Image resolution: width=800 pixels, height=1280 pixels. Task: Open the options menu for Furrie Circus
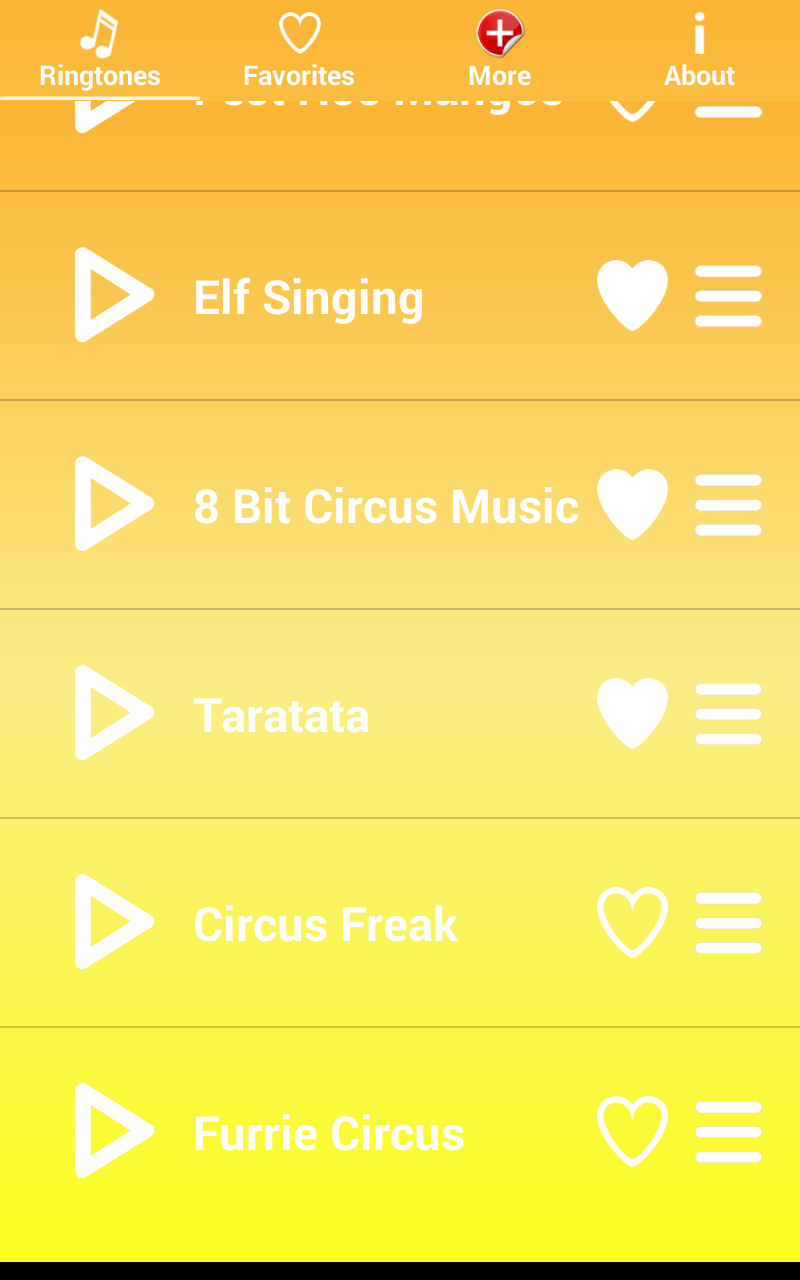[x=728, y=1131]
